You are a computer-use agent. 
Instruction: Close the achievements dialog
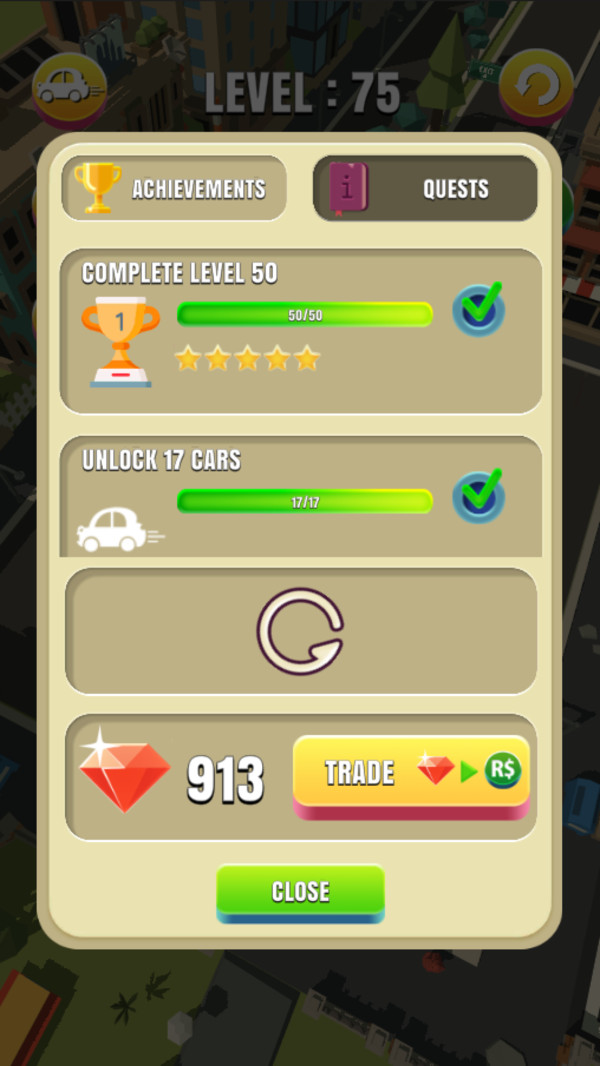[x=300, y=892]
